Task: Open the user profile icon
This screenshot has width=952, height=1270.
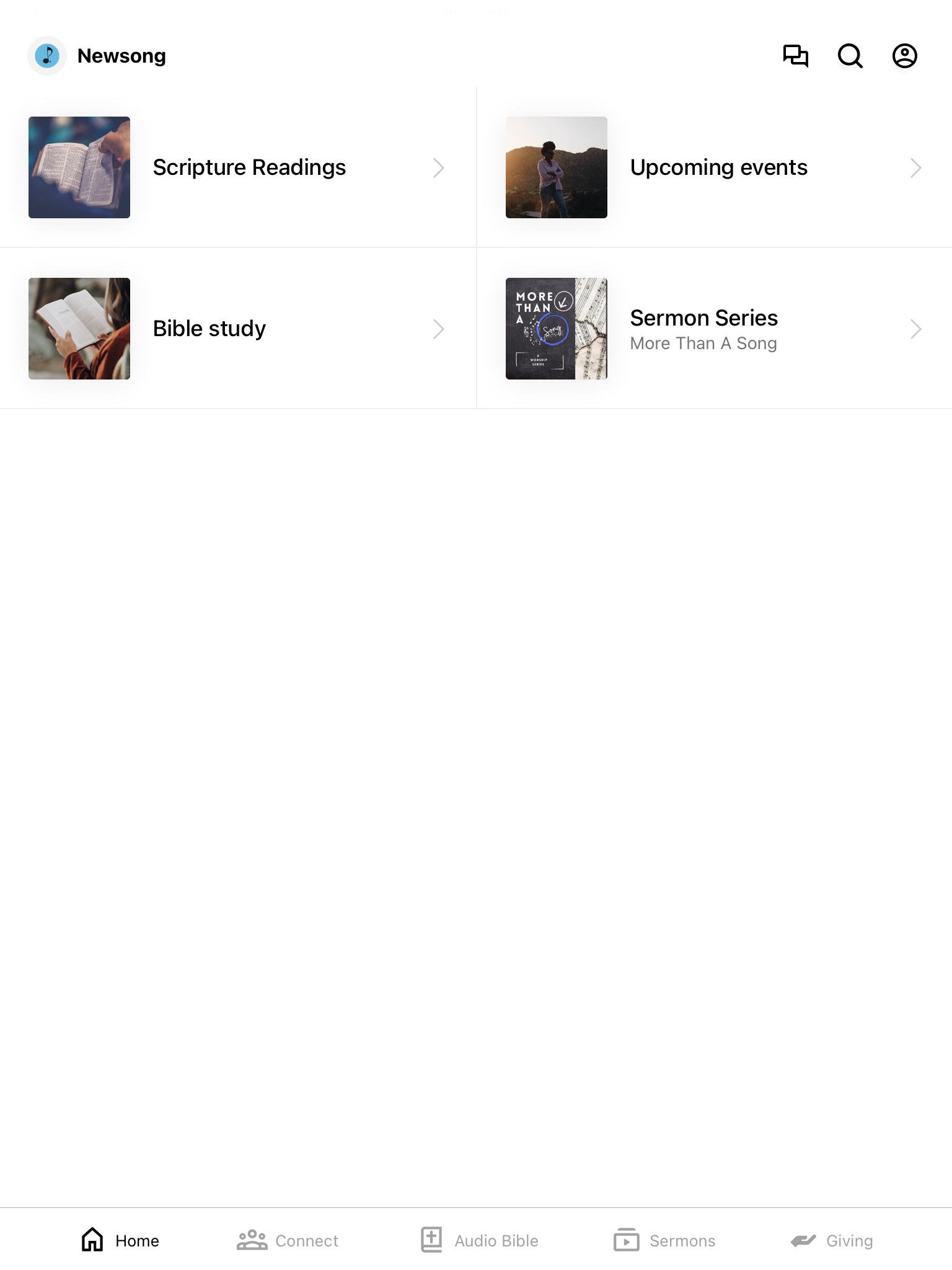Action: pyautogui.click(x=904, y=56)
